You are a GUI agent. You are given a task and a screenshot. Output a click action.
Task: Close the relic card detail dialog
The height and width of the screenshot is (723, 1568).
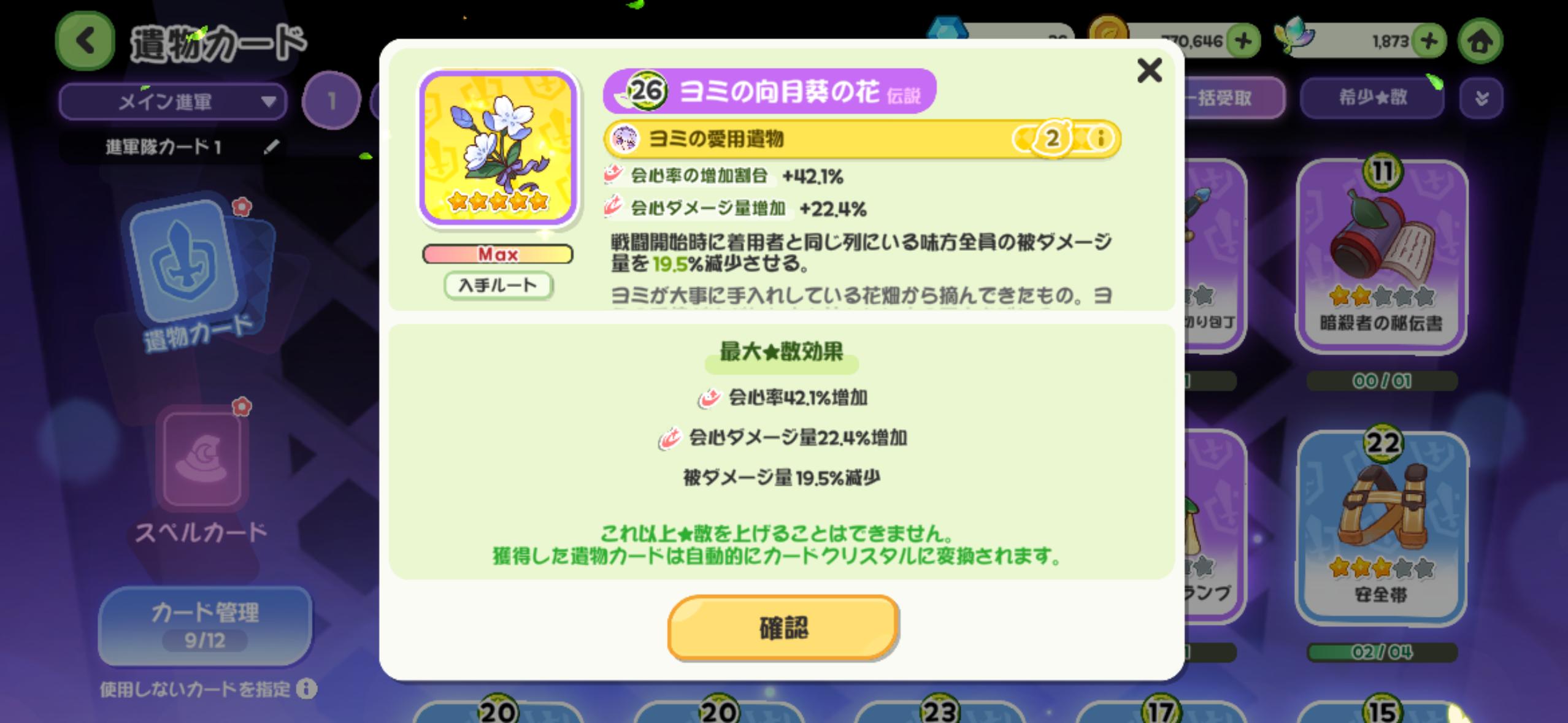(x=1149, y=71)
